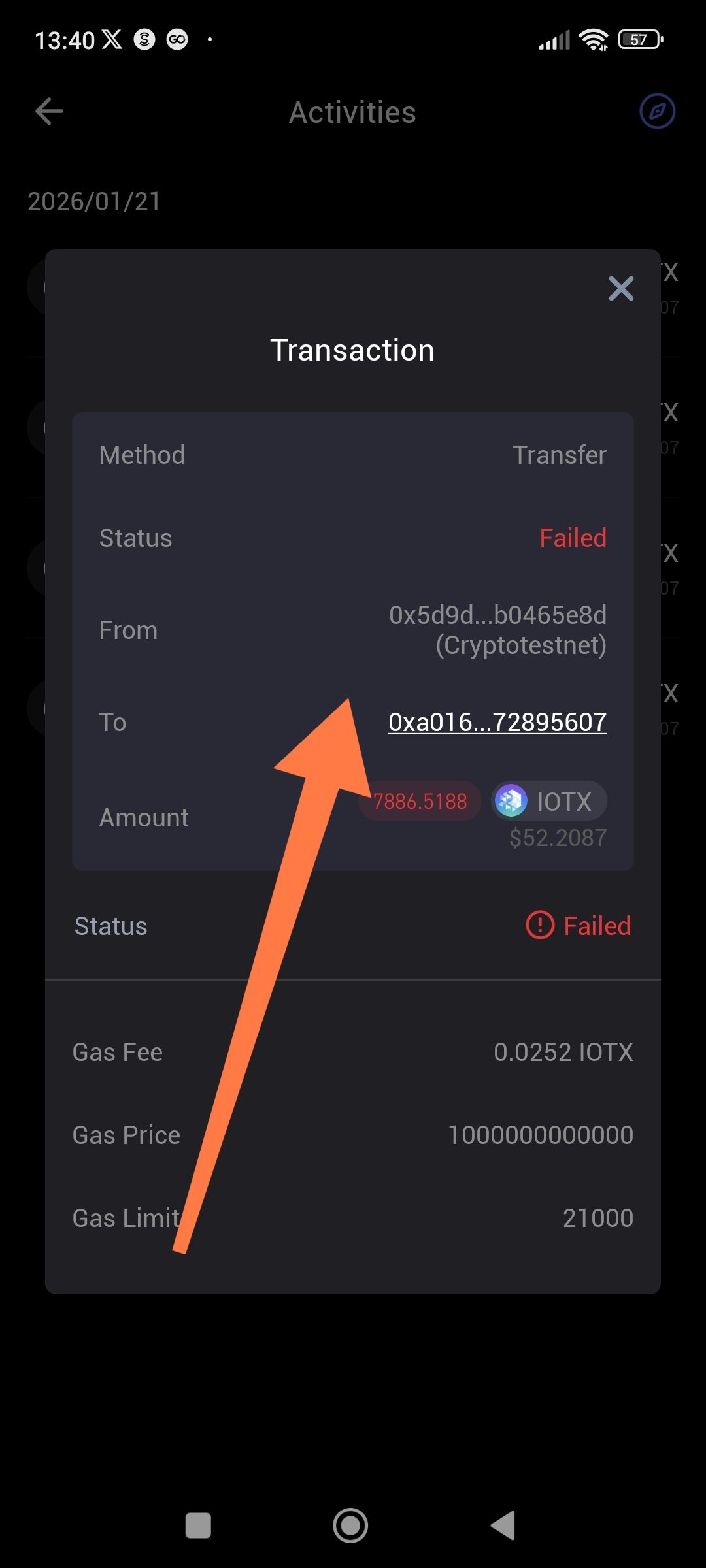This screenshot has width=706, height=1568.
Task: Go back from the Activities screen
Action: coord(49,111)
